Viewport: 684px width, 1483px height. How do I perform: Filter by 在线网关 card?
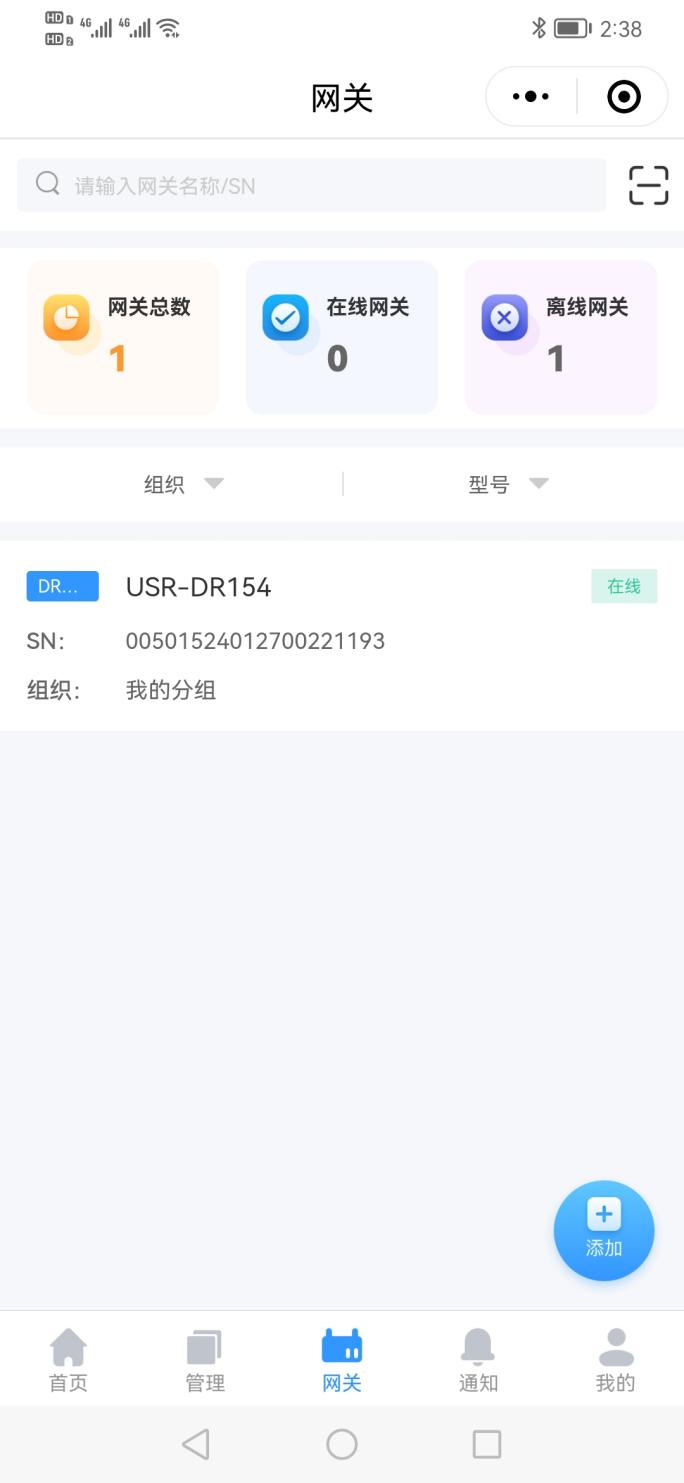point(342,337)
